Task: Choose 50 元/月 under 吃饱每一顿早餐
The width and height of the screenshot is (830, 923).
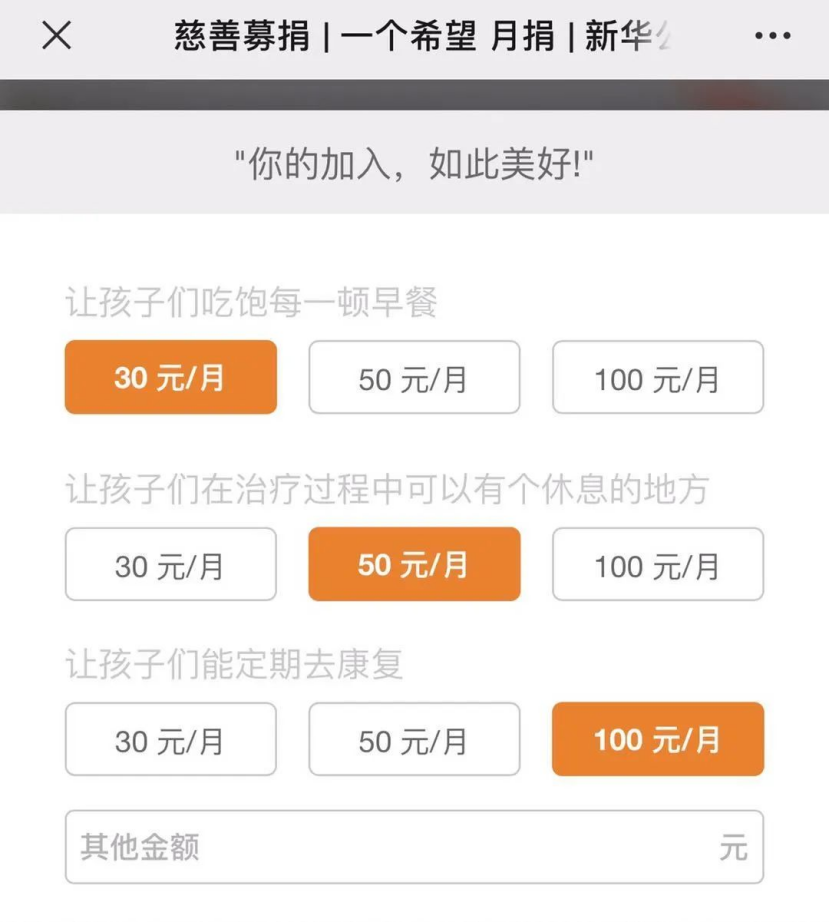Action: (414, 378)
